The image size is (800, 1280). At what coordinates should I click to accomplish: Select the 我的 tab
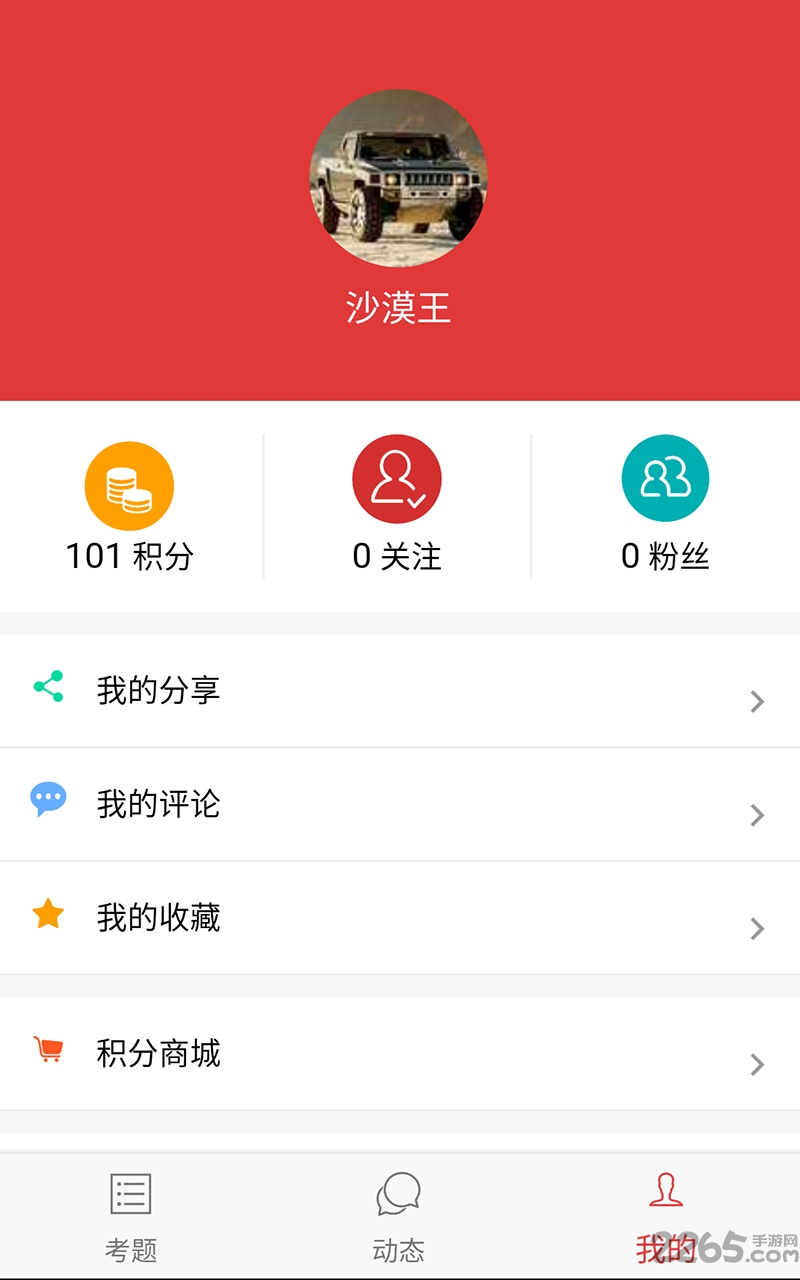666,1217
